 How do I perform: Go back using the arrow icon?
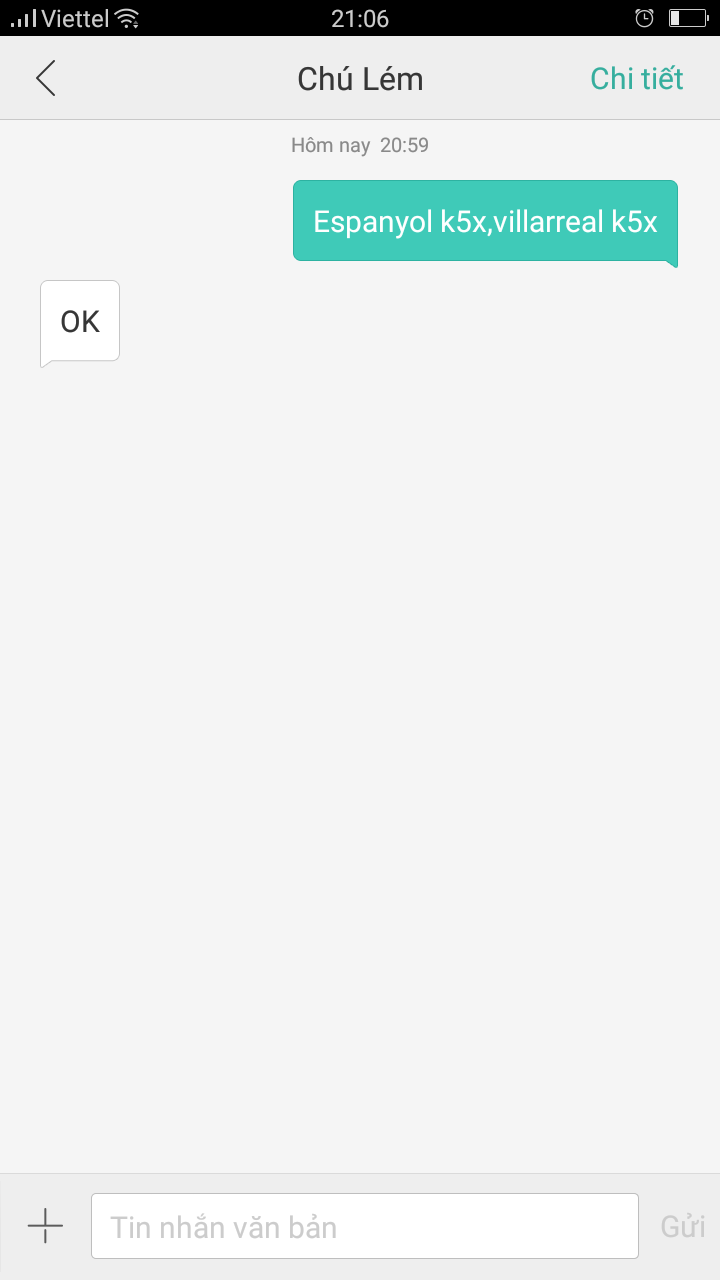(x=46, y=78)
